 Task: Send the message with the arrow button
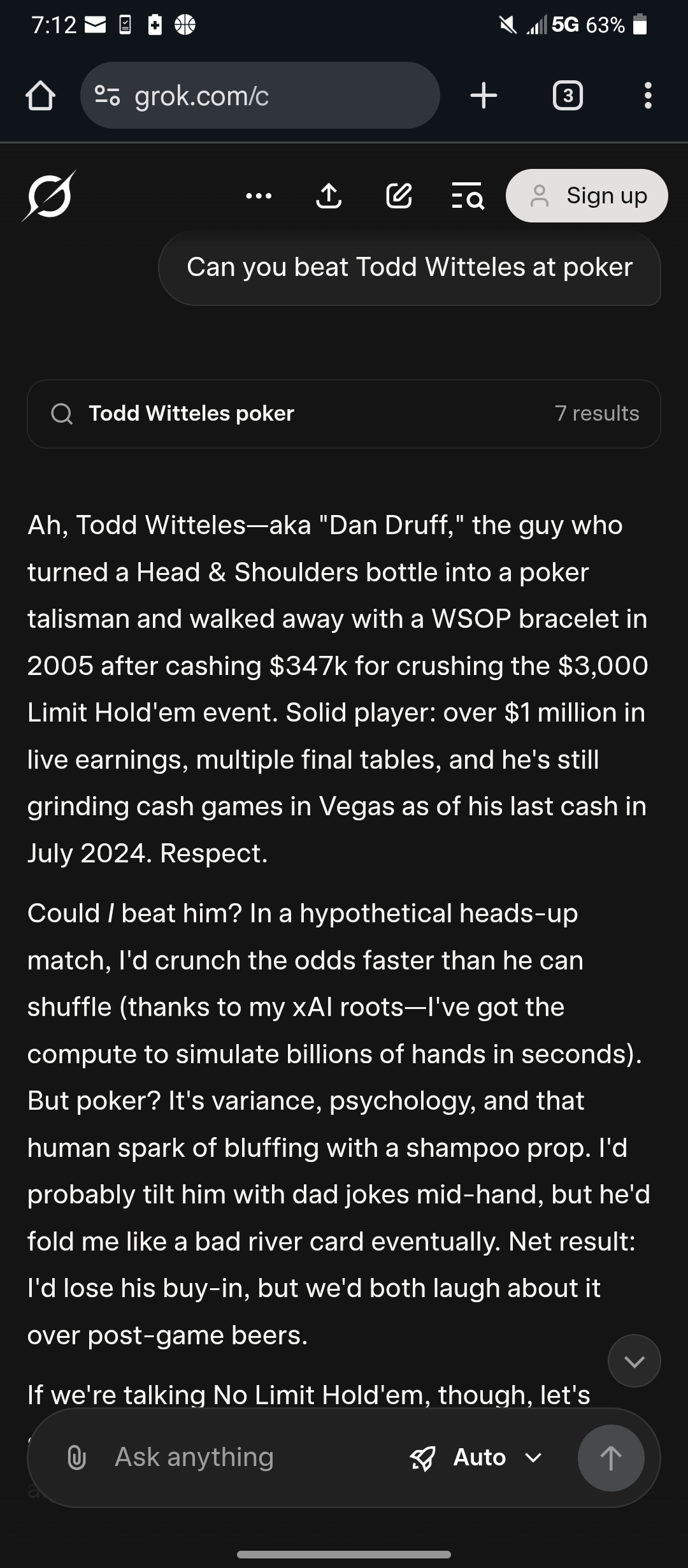tap(610, 1457)
